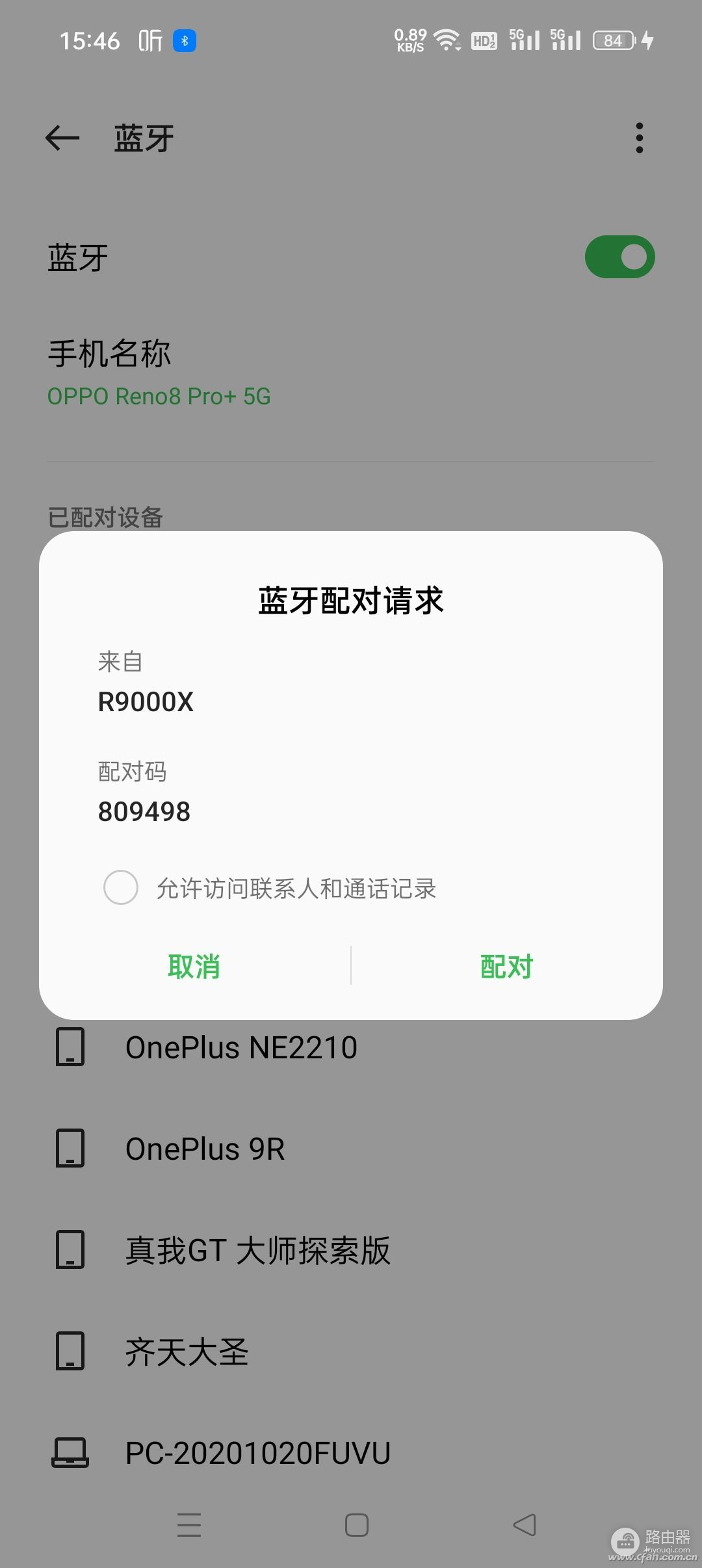
Task: Open the three-dot overflow menu
Action: [x=640, y=138]
